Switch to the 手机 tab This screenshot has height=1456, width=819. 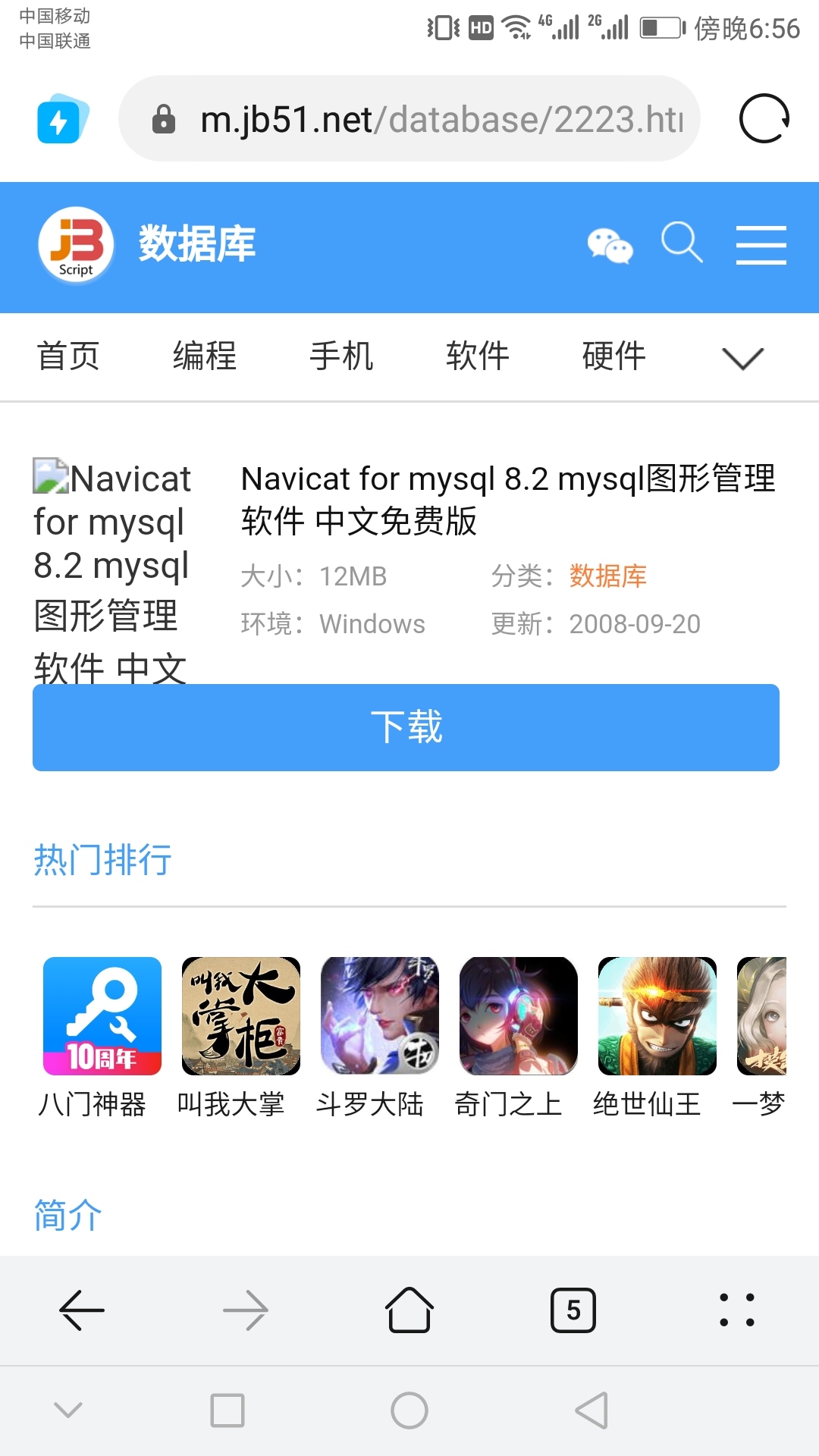click(341, 356)
